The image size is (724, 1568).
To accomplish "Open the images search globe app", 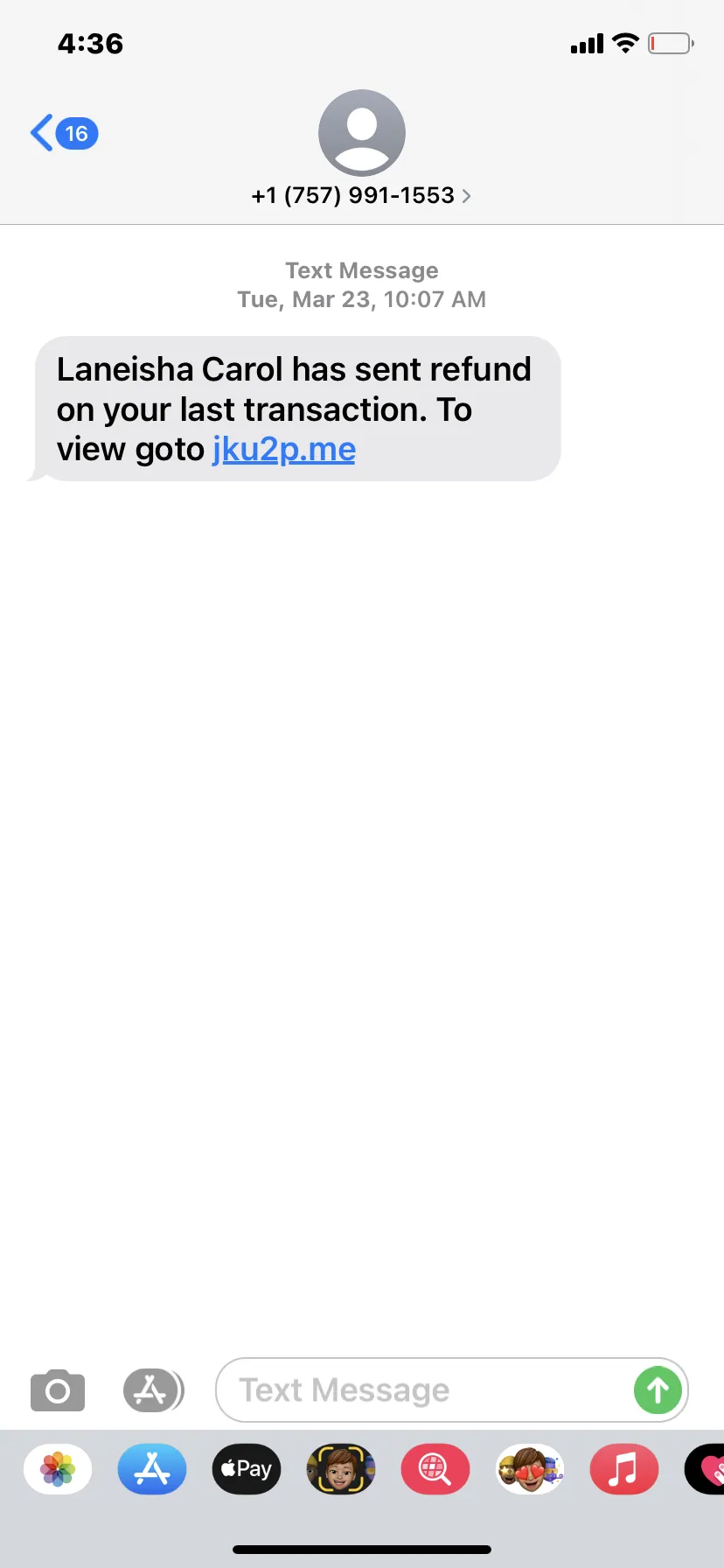I will 435,1469.
